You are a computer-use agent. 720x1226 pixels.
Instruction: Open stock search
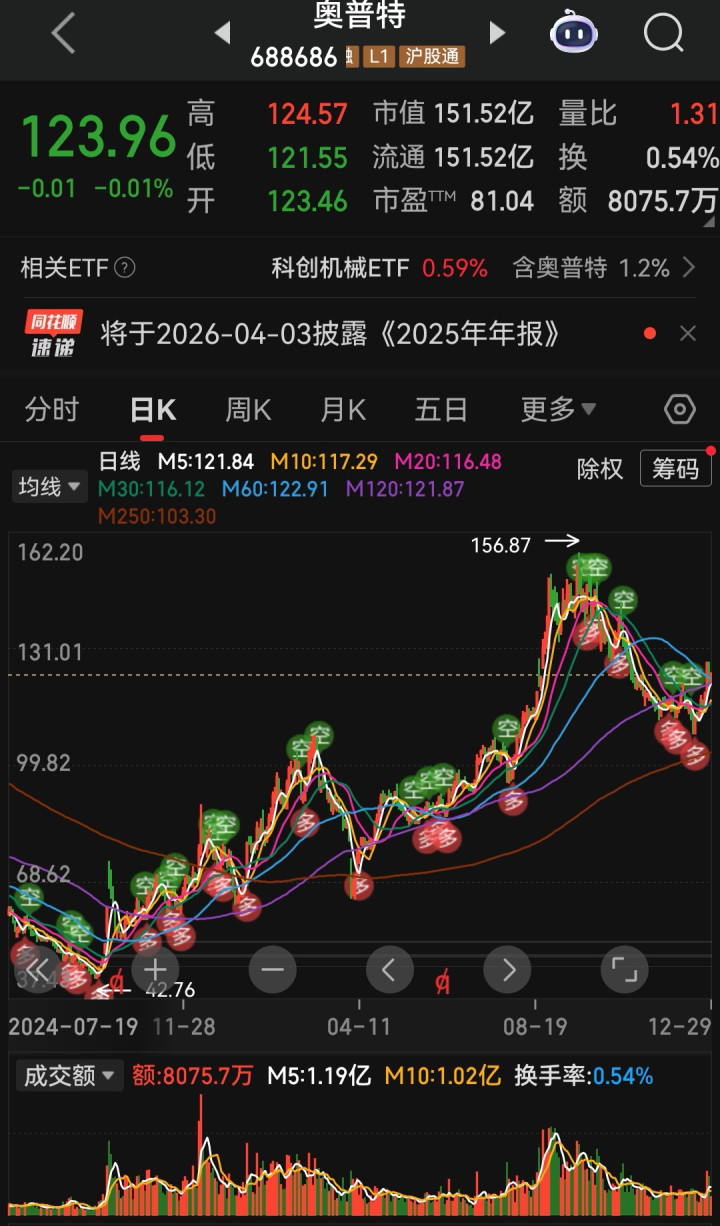click(663, 34)
